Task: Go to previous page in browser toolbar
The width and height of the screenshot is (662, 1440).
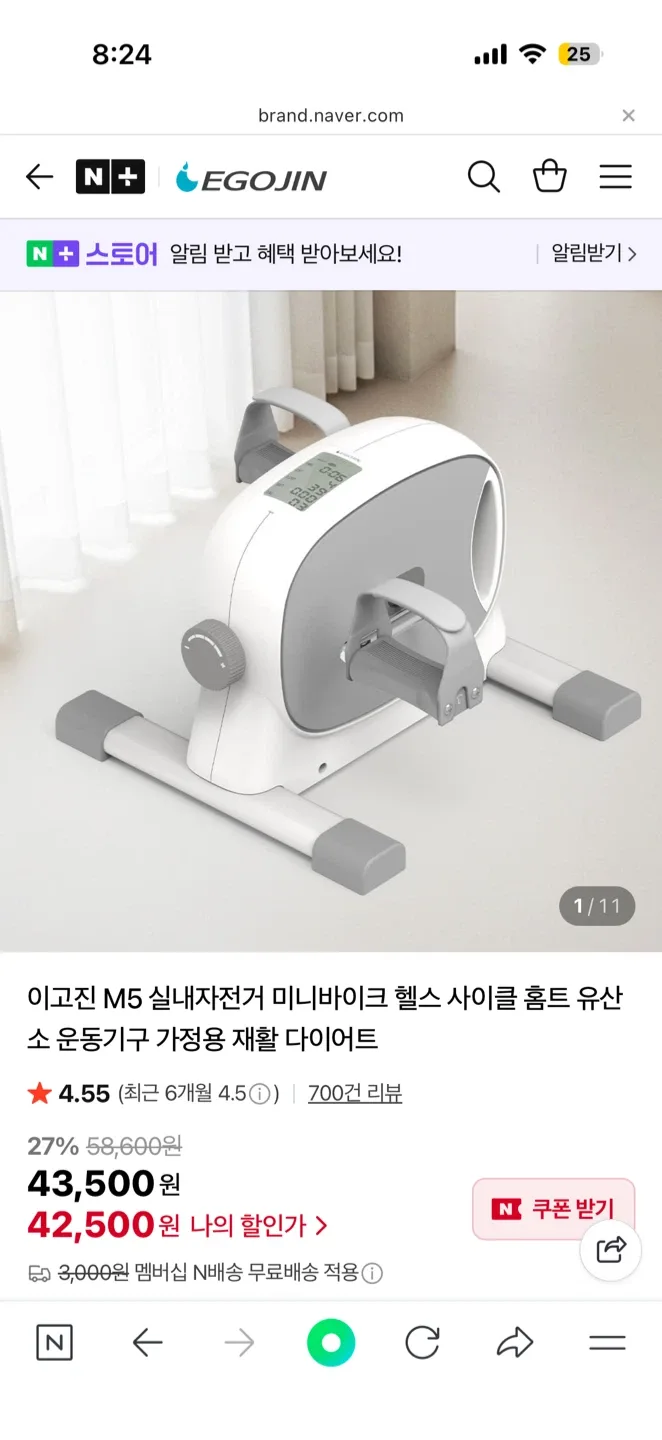Action: 147,1343
